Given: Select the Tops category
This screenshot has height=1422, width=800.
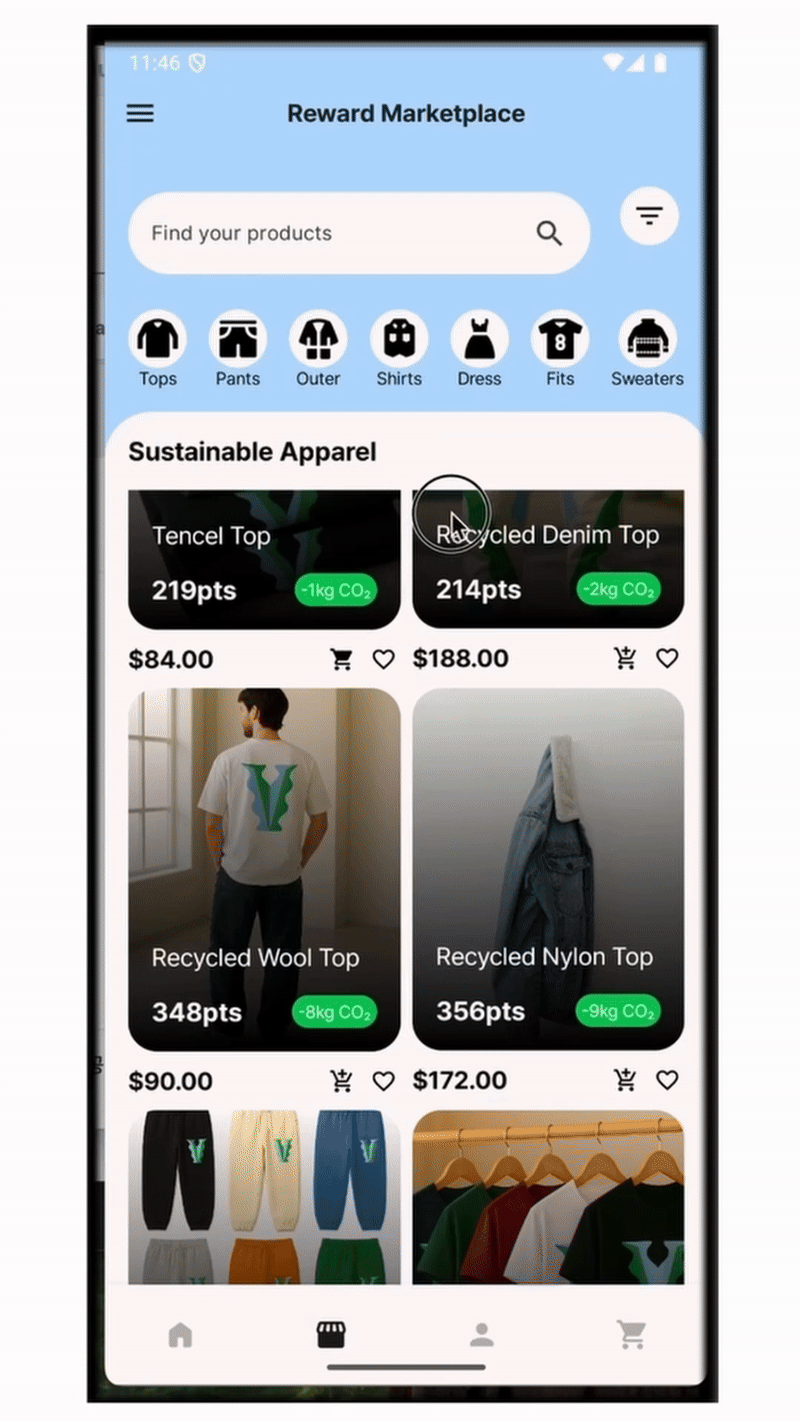Looking at the screenshot, I should coord(158,340).
